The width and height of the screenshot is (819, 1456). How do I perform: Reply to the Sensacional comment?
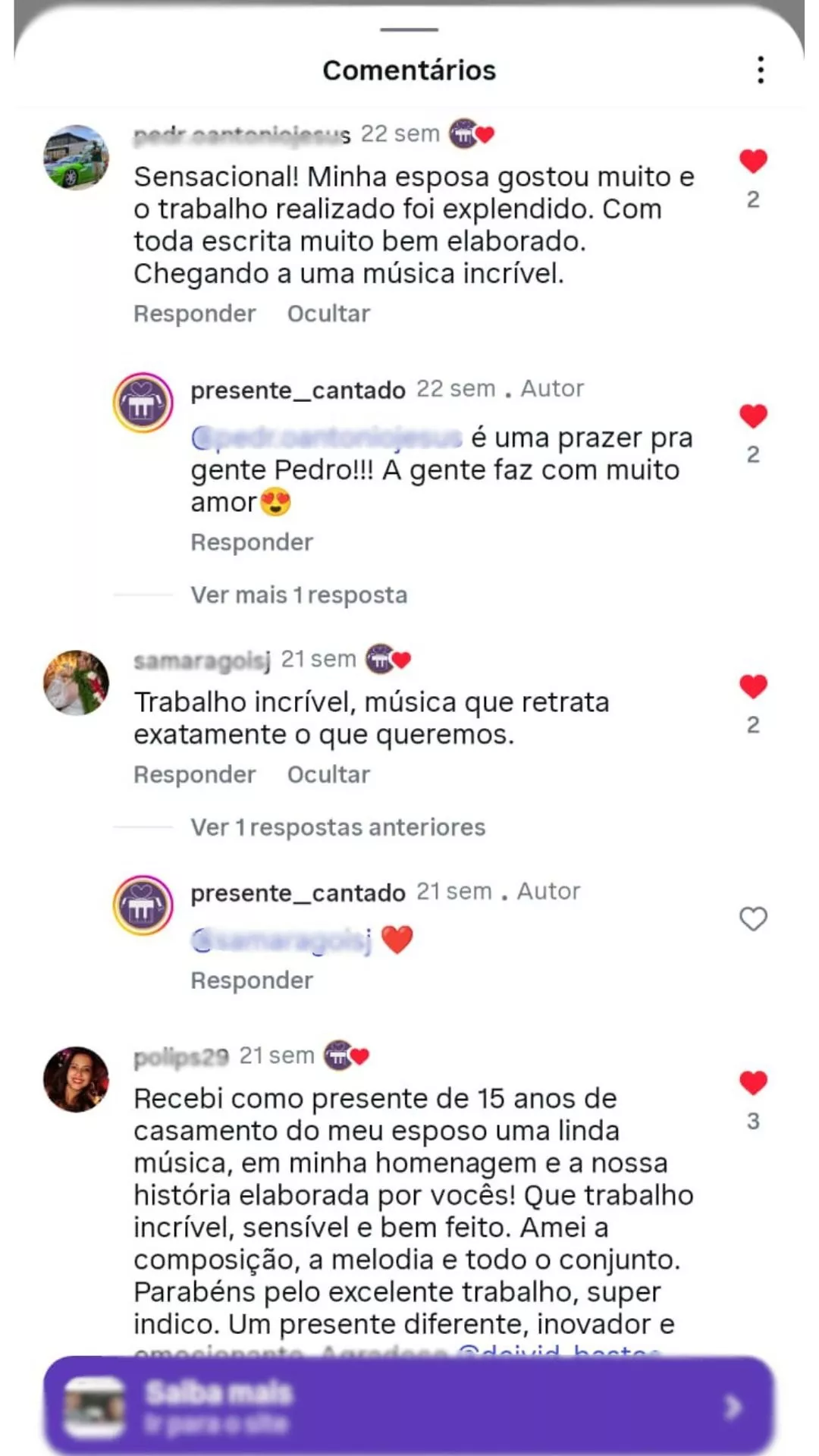pos(194,314)
